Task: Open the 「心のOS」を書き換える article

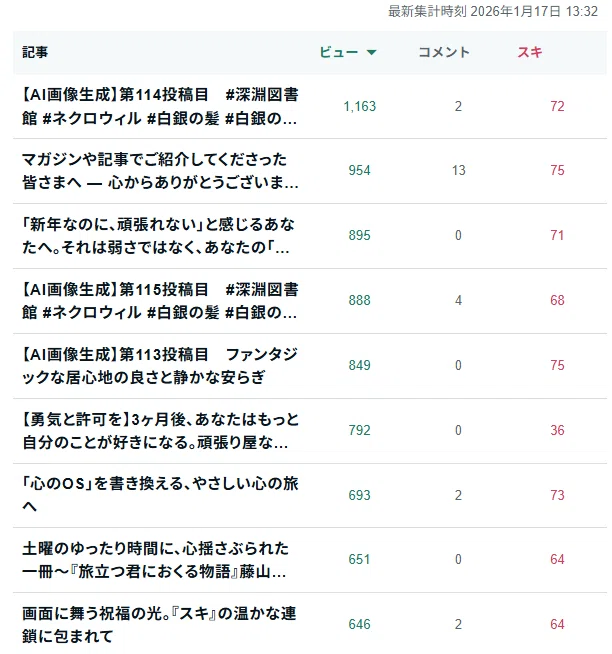Action: pyautogui.click(x=160, y=495)
